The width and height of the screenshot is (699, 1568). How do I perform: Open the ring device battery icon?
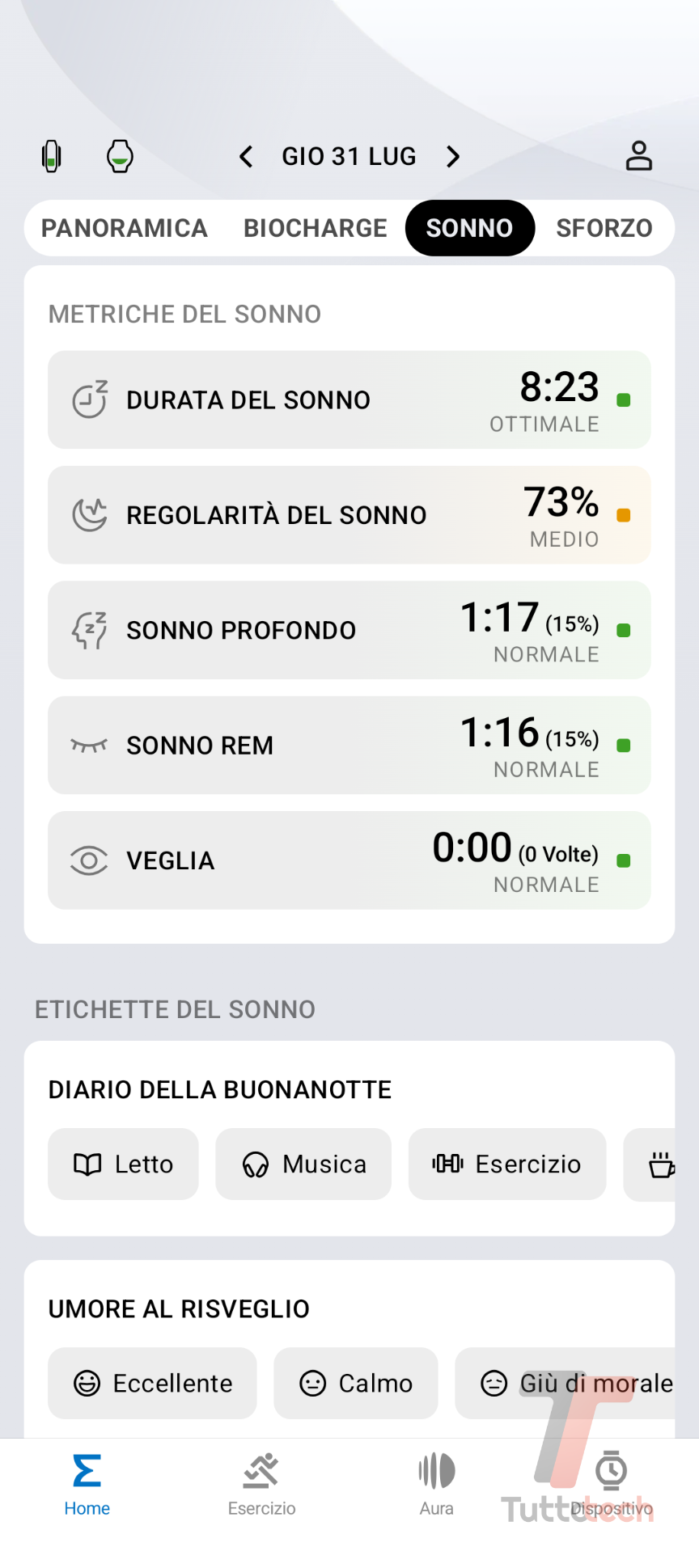120,156
